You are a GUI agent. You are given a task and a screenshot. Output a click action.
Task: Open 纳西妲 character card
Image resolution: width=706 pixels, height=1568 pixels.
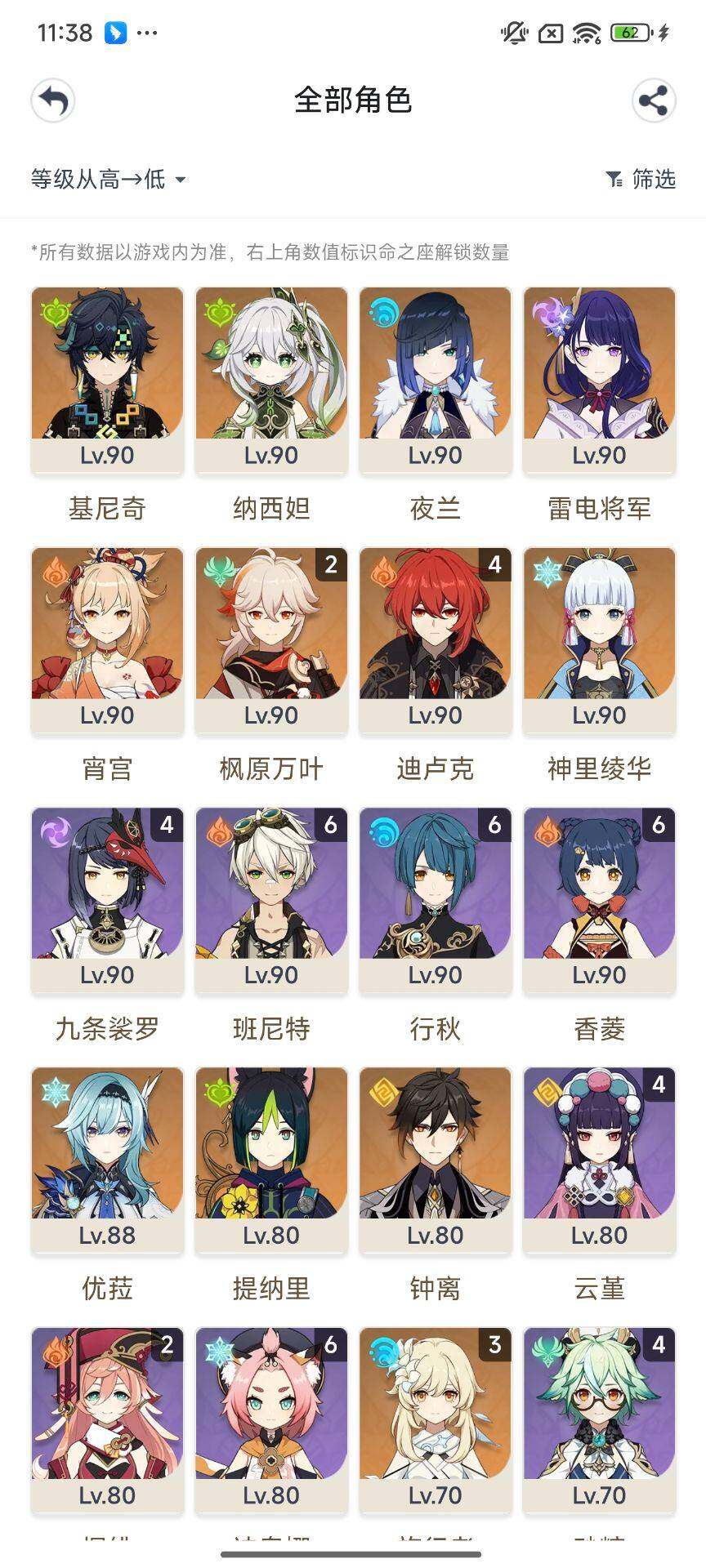tap(271, 380)
